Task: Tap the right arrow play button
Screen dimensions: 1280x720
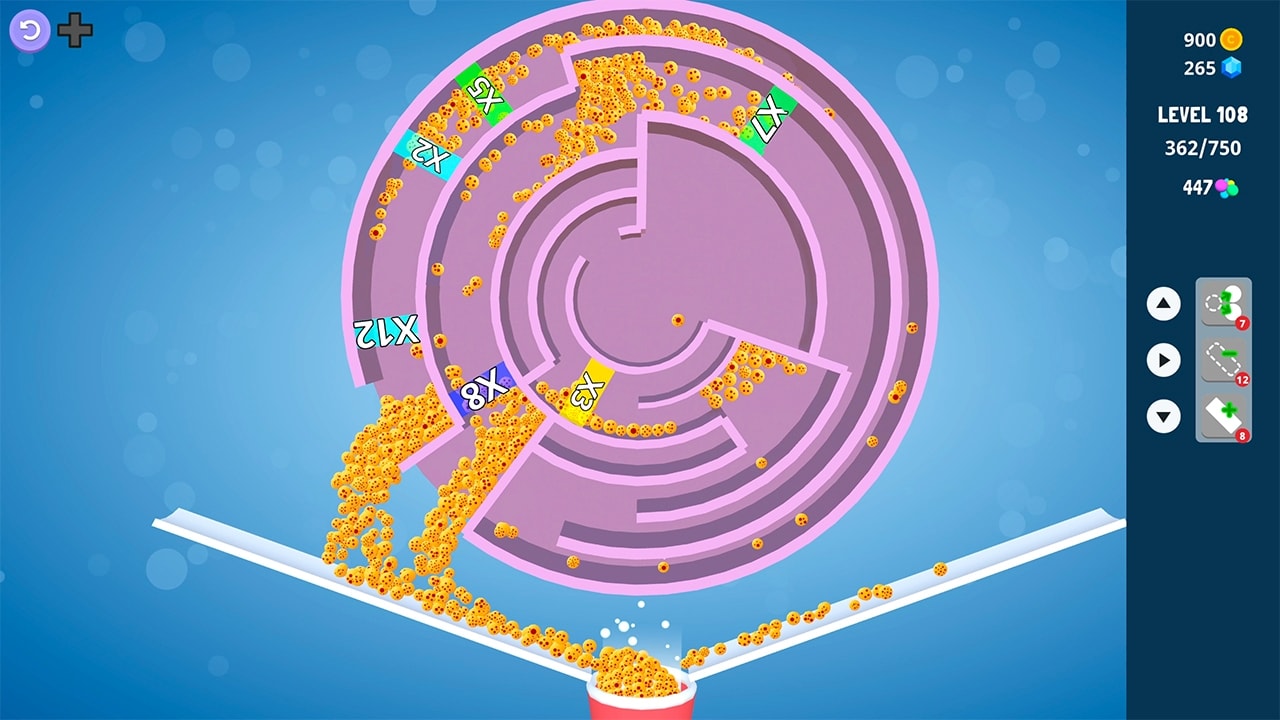Action: click(1163, 359)
